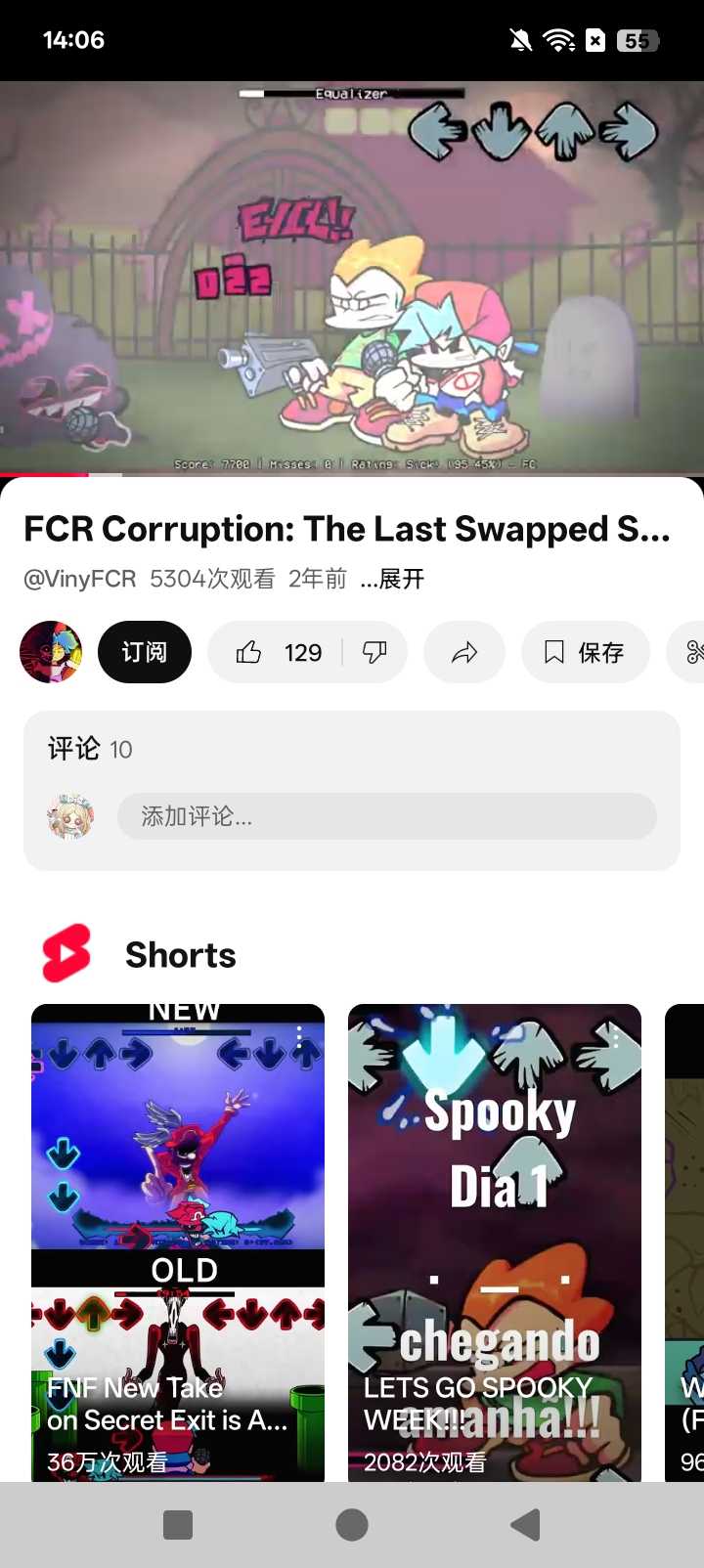
Task: Open options for FNF New Take Short
Action: tap(299, 1035)
